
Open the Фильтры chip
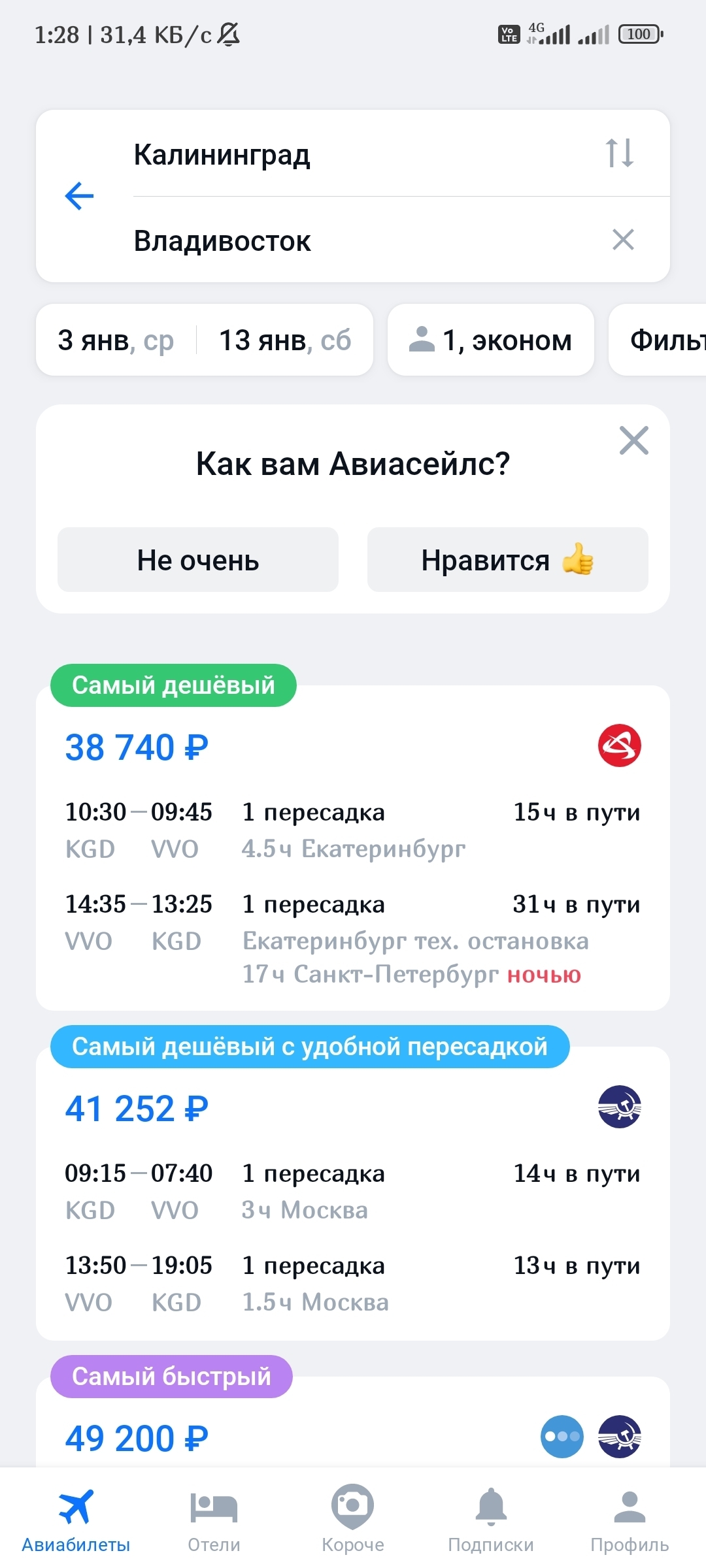click(x=660, y=340)
